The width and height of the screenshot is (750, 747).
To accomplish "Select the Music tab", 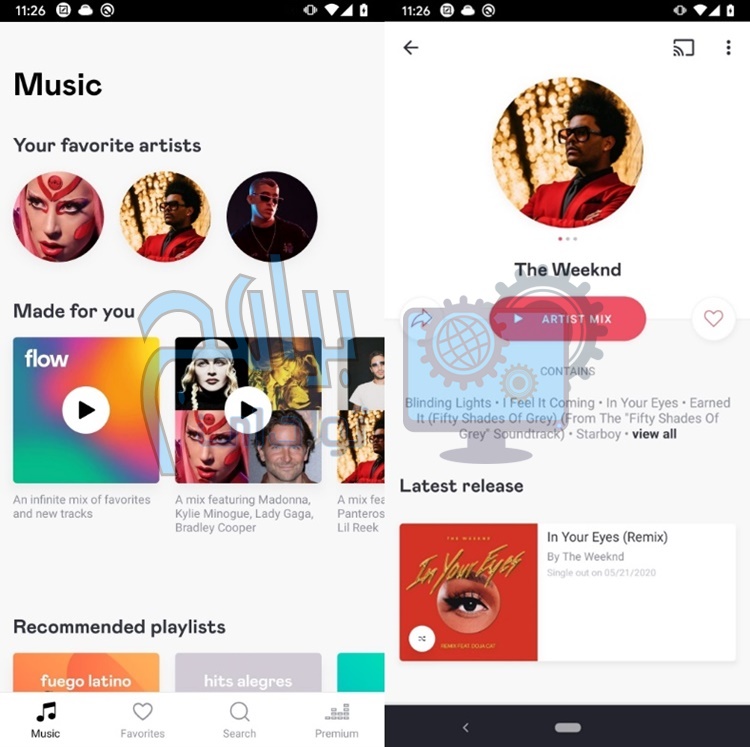I will (46, 720).
